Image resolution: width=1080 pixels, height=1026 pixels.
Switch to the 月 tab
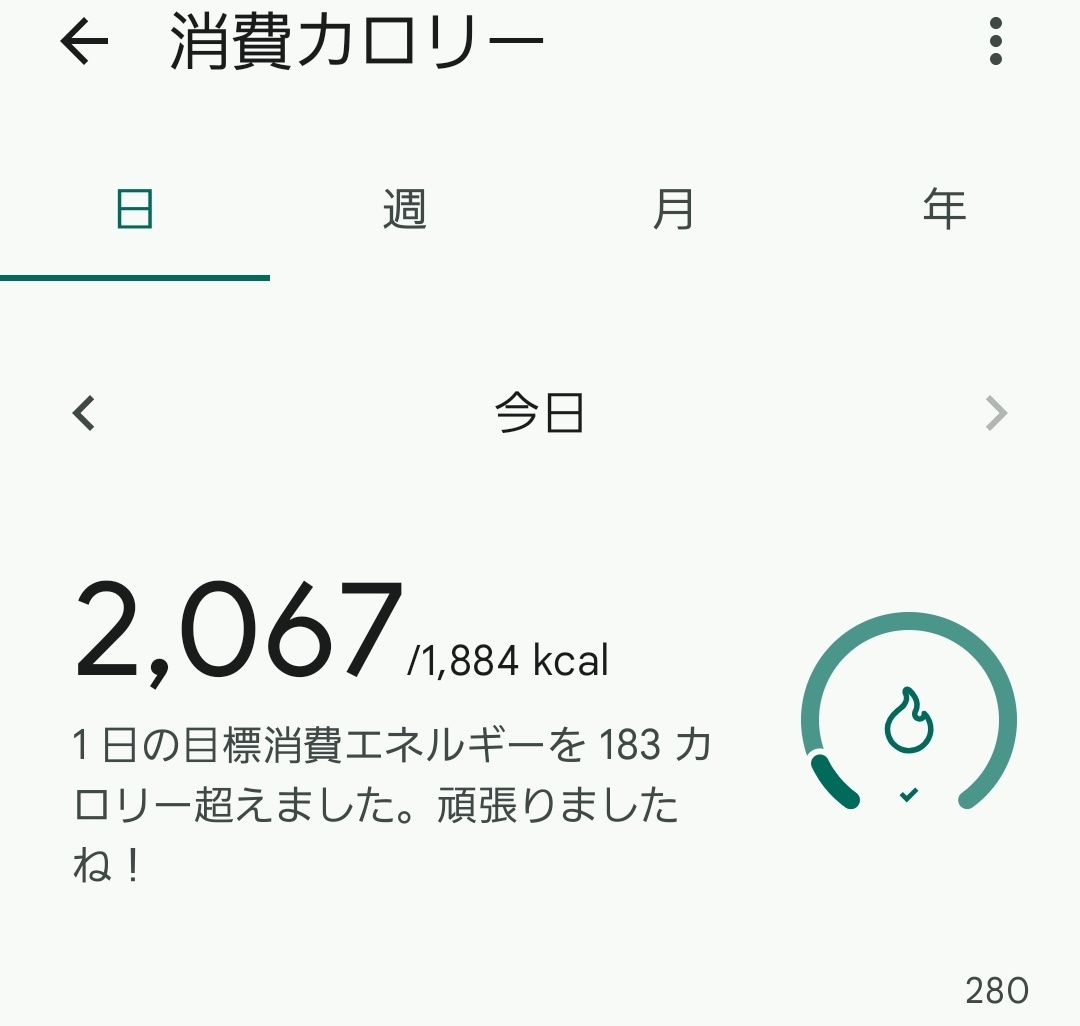(674, 210)
